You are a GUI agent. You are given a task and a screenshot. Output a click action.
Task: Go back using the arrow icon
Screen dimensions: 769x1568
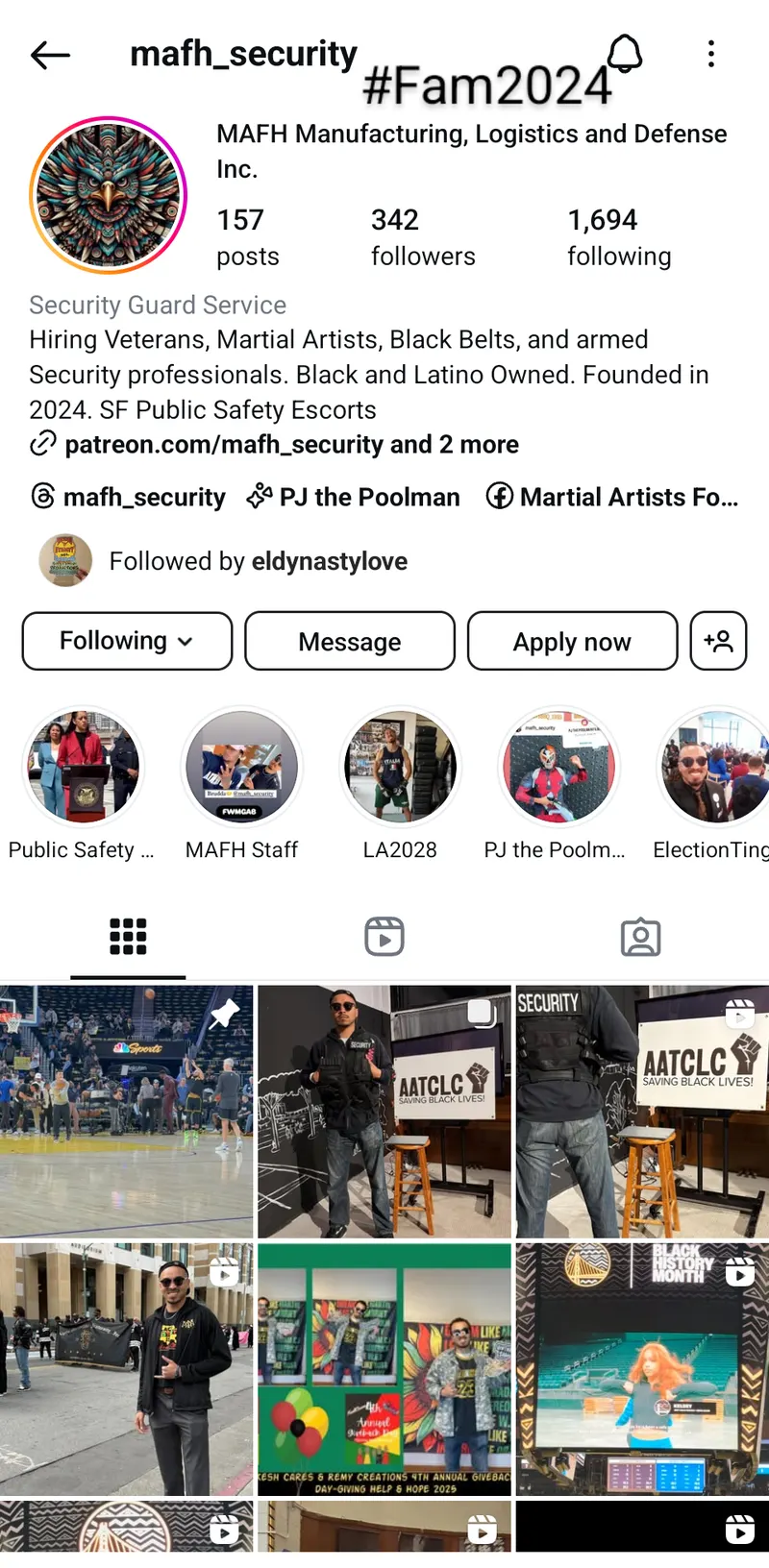point(50,56)
